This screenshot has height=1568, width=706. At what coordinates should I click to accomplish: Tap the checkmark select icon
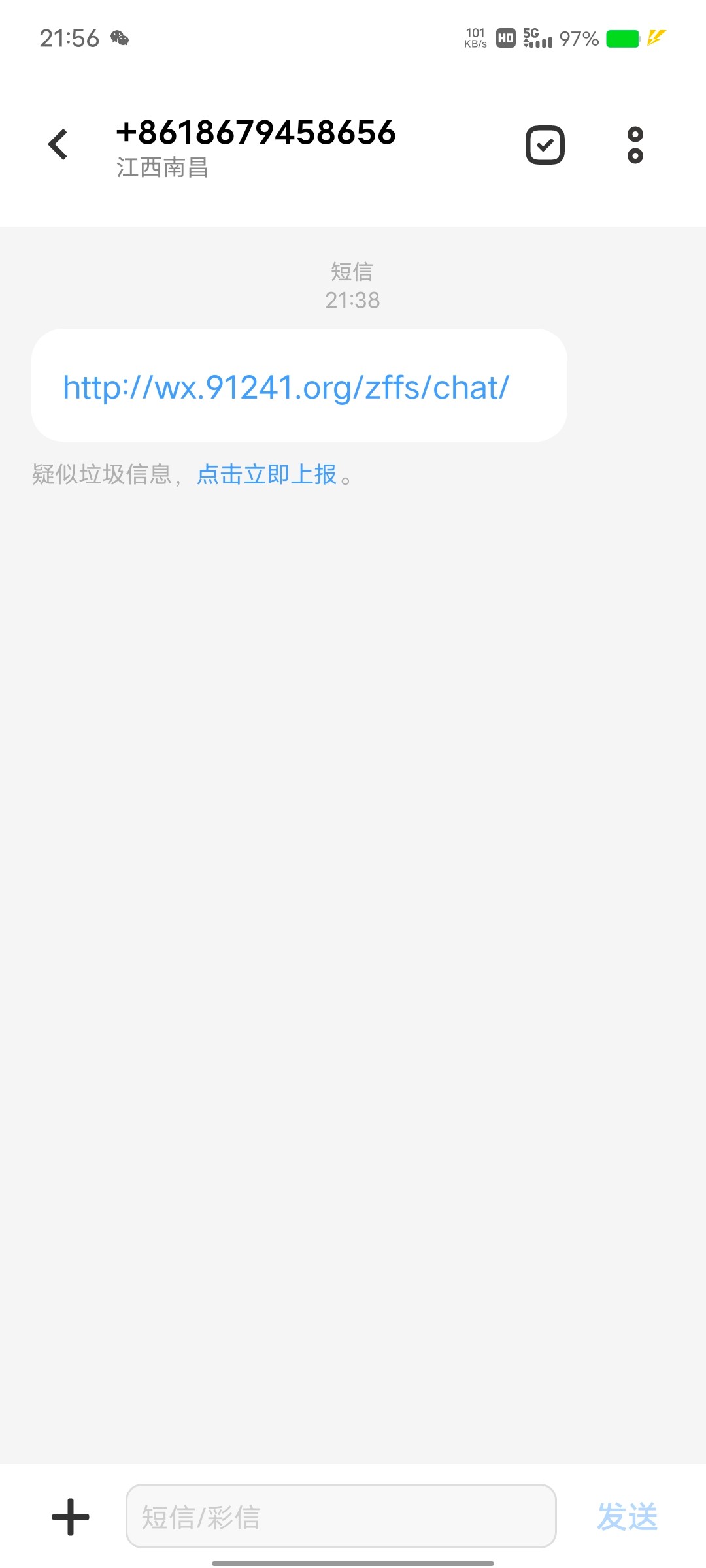pos(545,145)
